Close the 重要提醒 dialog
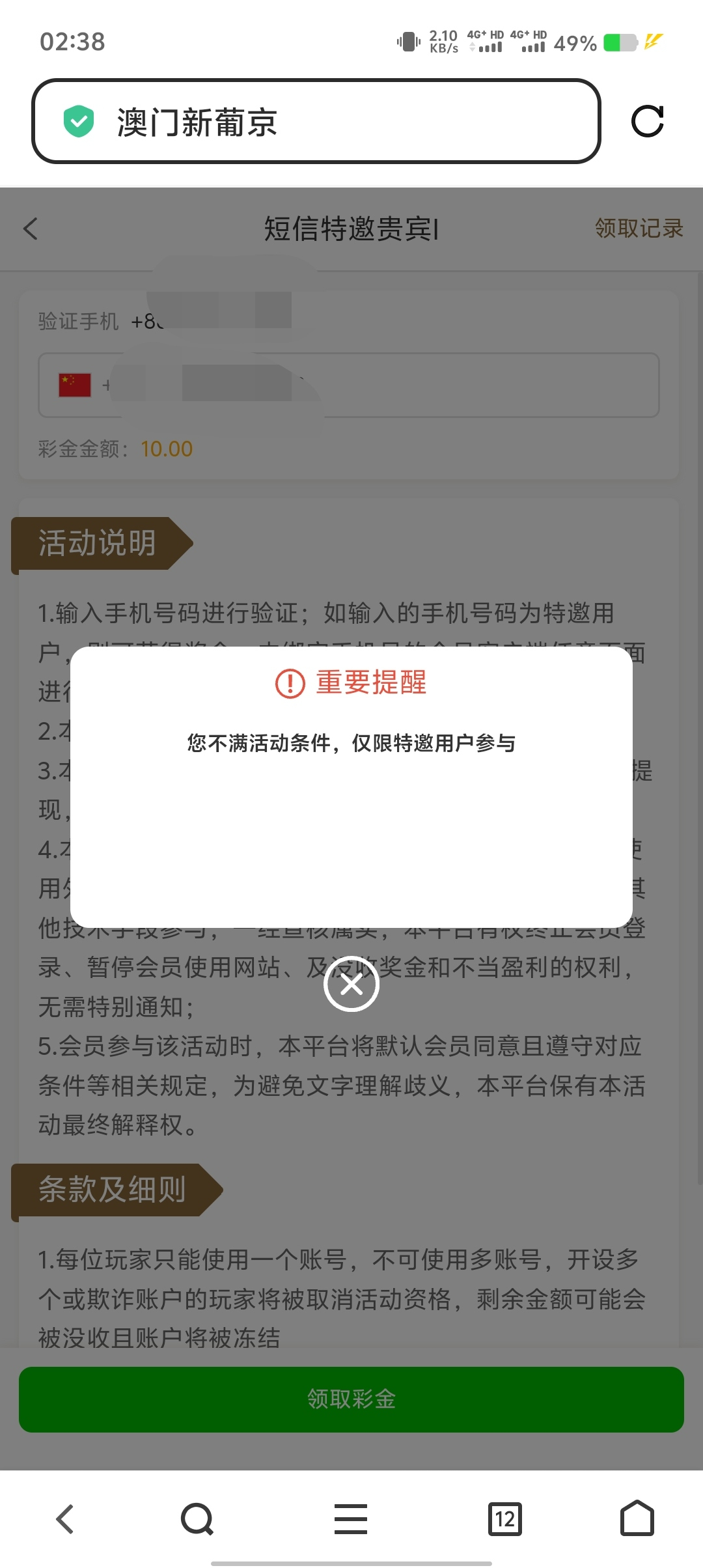703x1568 pixels. click(351, 984)
